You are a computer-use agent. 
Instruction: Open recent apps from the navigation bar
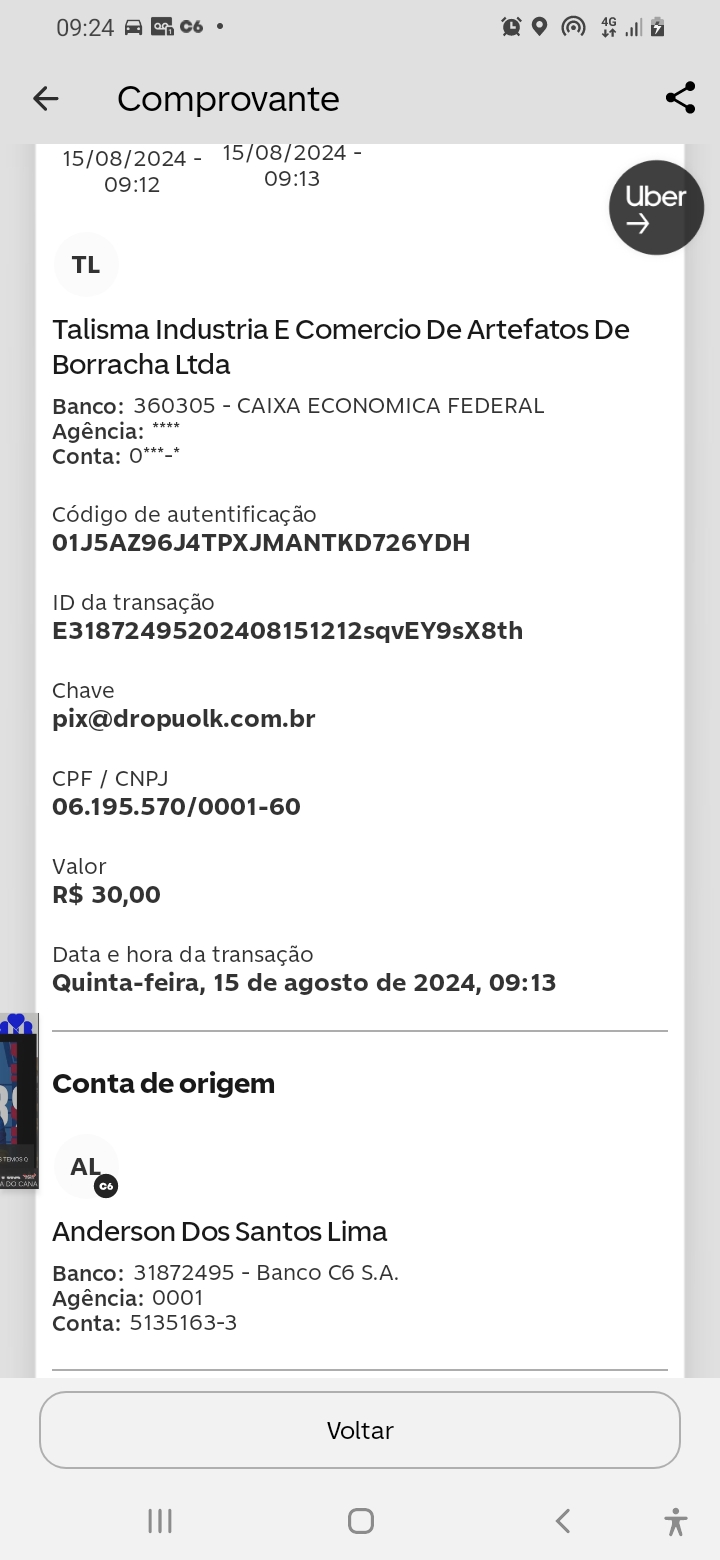point(160,1521)
